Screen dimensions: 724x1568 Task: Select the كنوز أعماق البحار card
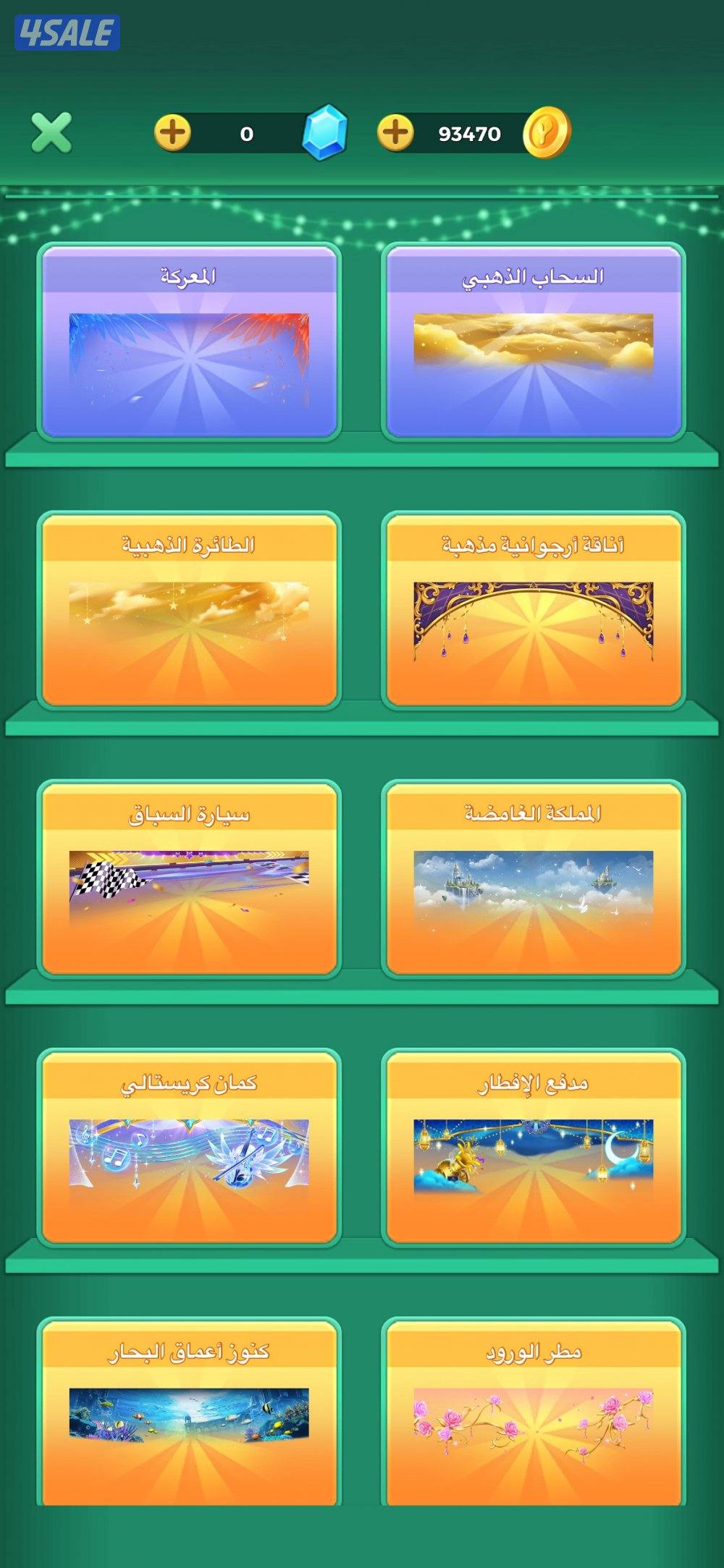pyautogui.click(x=189, y=1415)
